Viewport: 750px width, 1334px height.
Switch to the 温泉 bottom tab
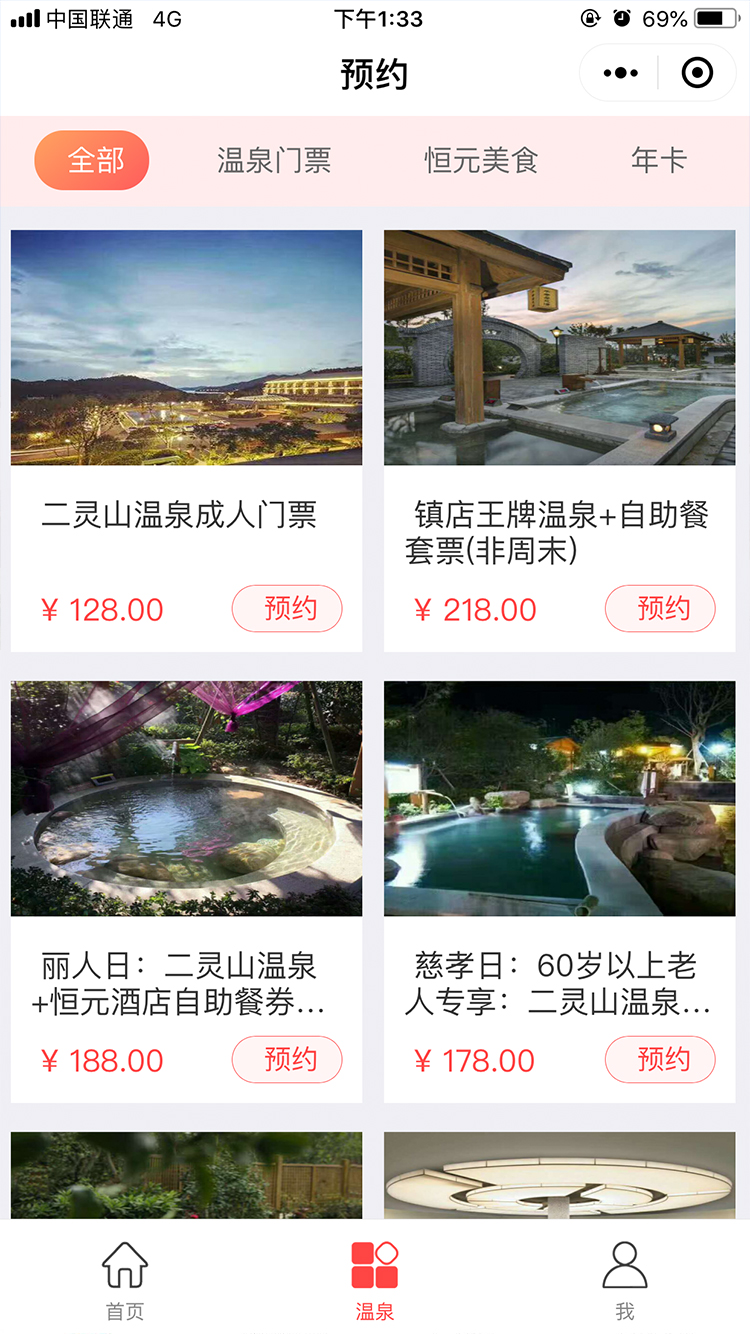pyautogui.click(x=375, y=1279)
